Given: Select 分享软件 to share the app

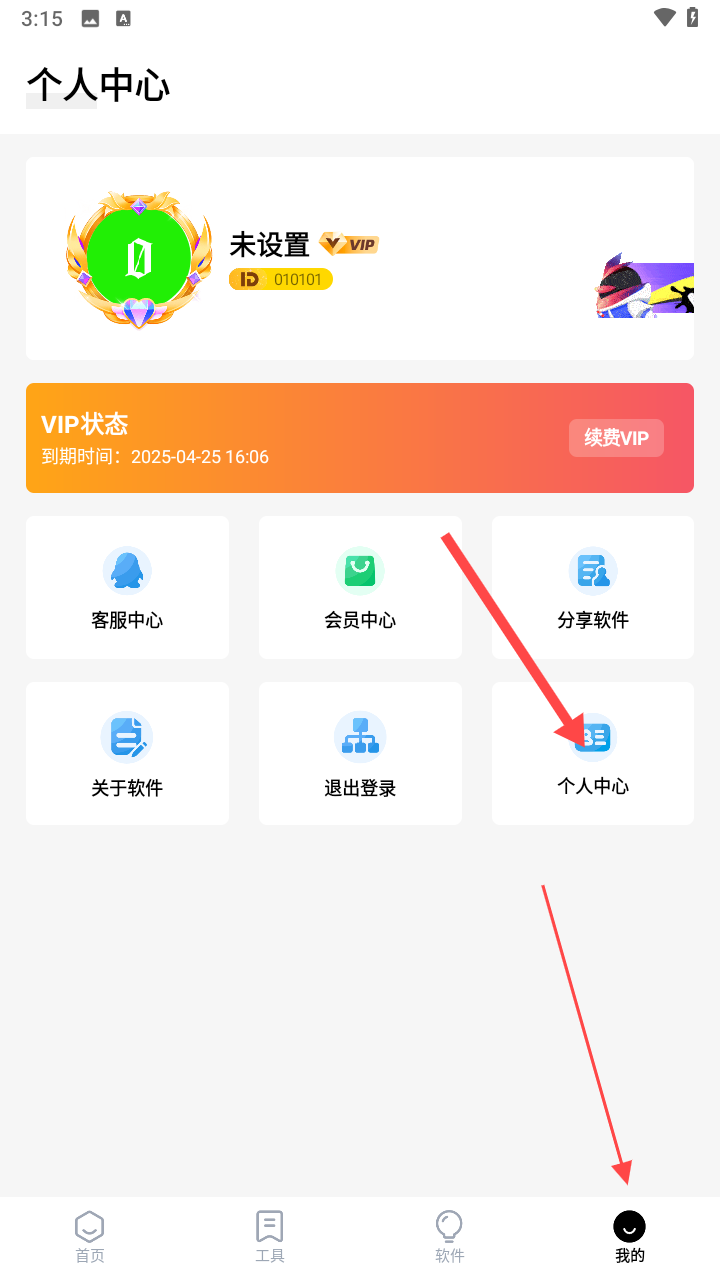Looking at the screenshot, I should (x=593, y=587).
